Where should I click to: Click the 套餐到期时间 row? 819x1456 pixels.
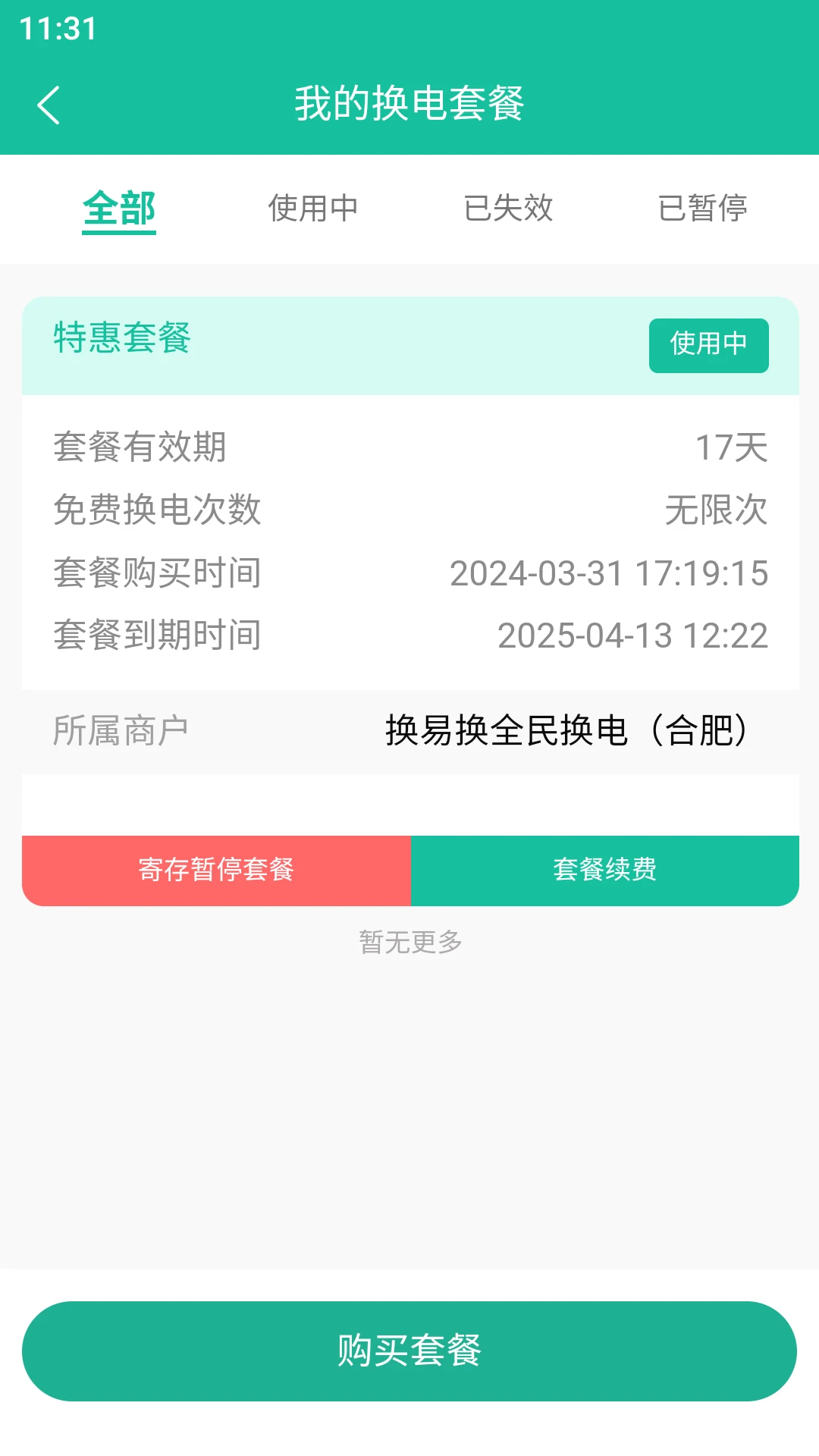(409, 635)
